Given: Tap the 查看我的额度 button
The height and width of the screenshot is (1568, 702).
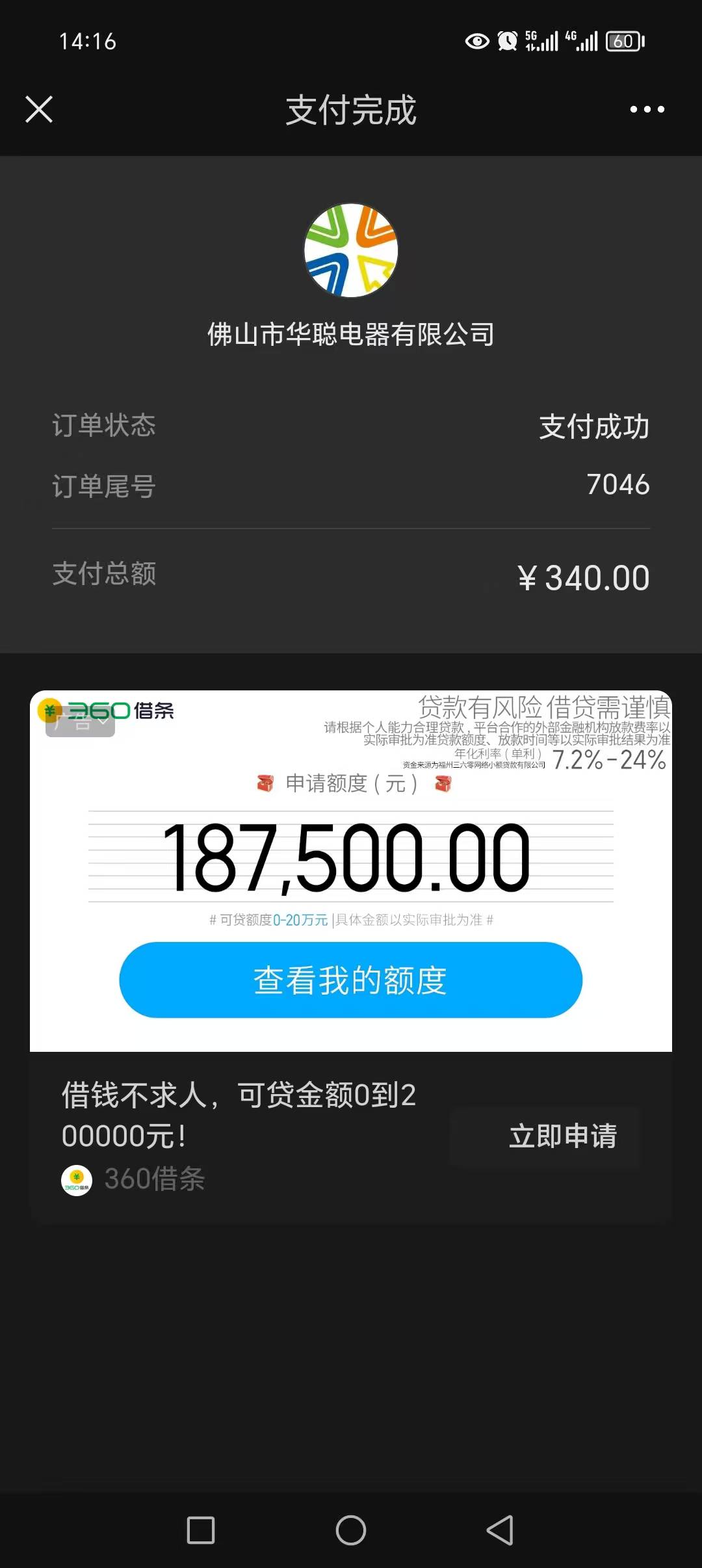Looking at the screenshot, I should (x=350, y=980).
